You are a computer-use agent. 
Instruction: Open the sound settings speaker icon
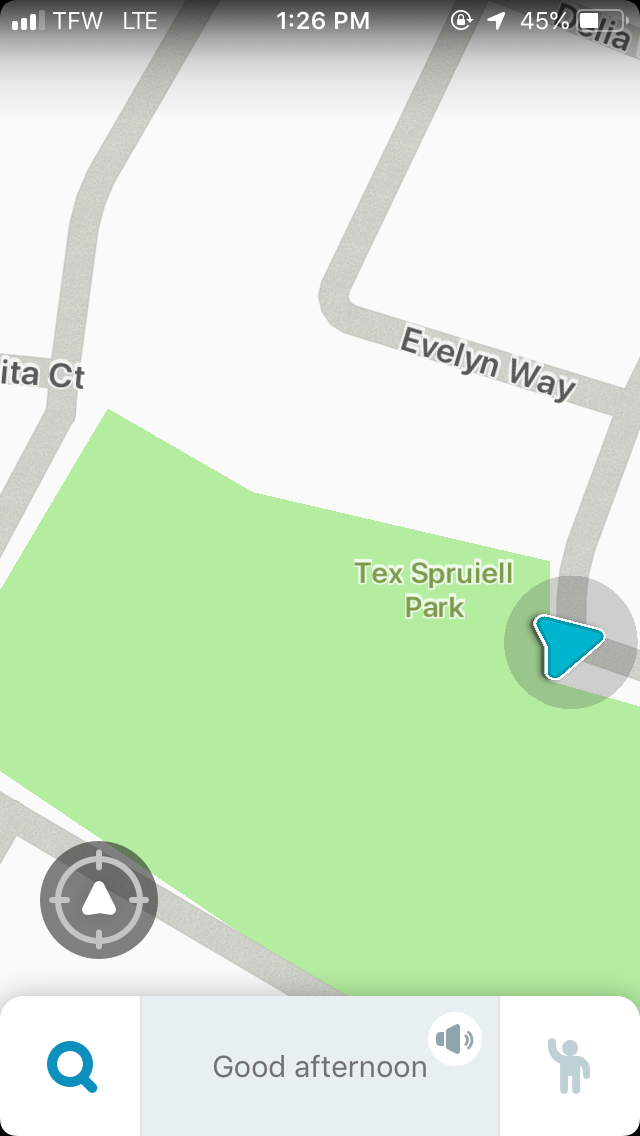(455, 1039)
